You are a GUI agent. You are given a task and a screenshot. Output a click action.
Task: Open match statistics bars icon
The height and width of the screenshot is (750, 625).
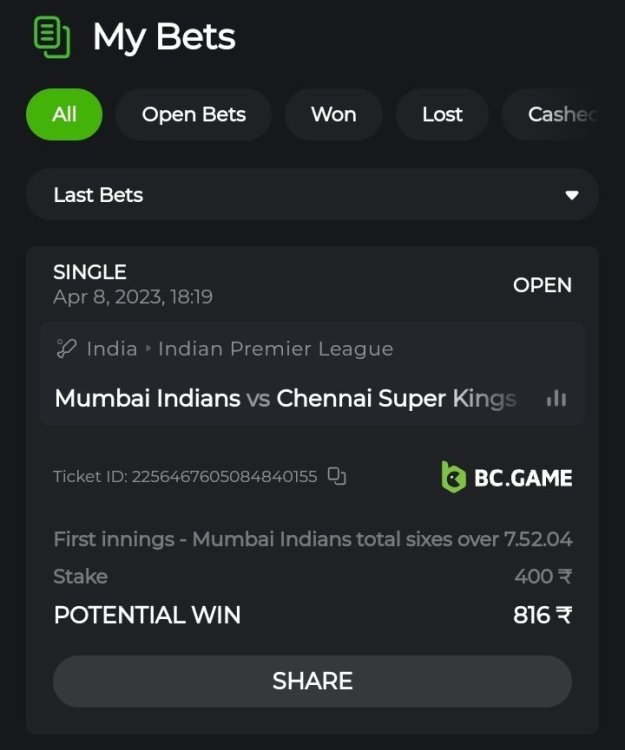[556, 399]
